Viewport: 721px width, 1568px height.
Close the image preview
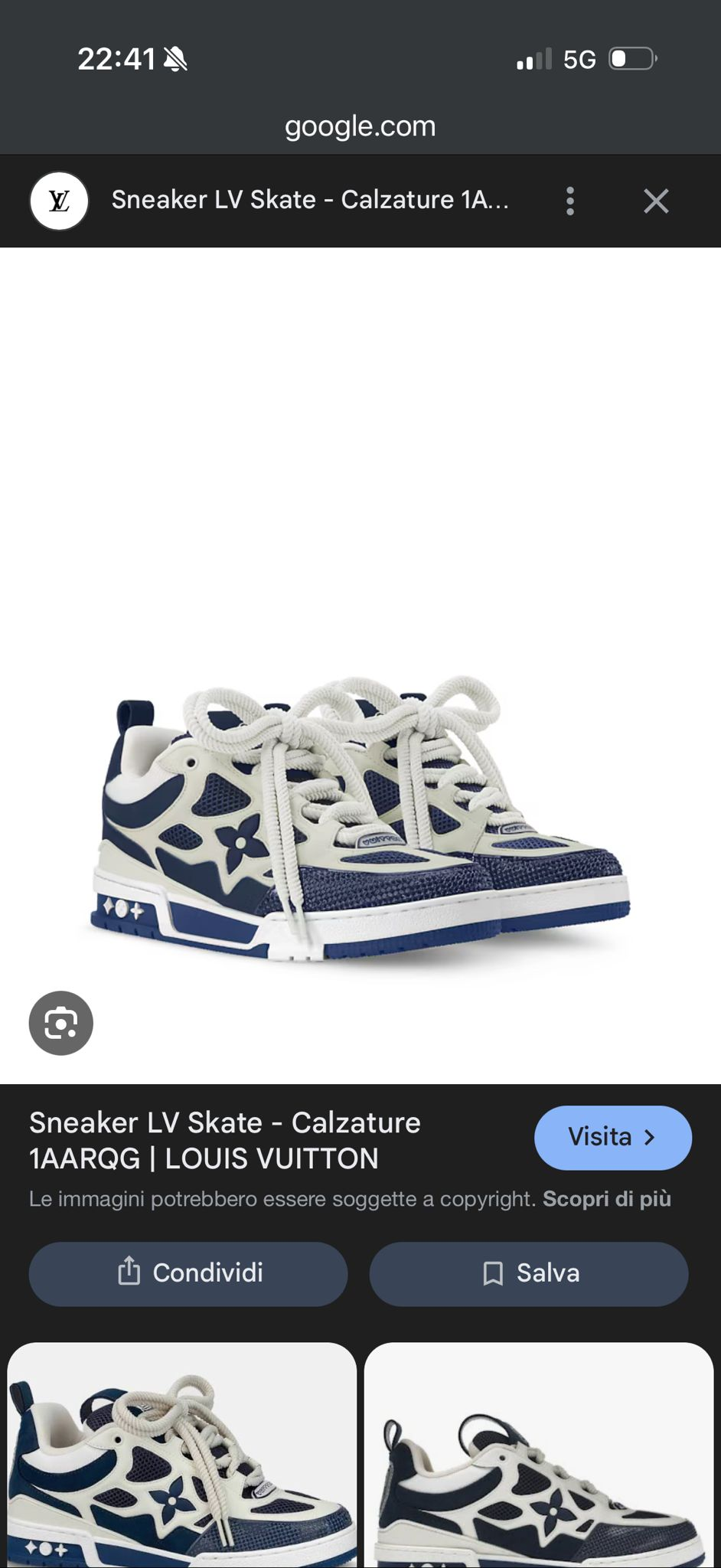tap(656, 201)
